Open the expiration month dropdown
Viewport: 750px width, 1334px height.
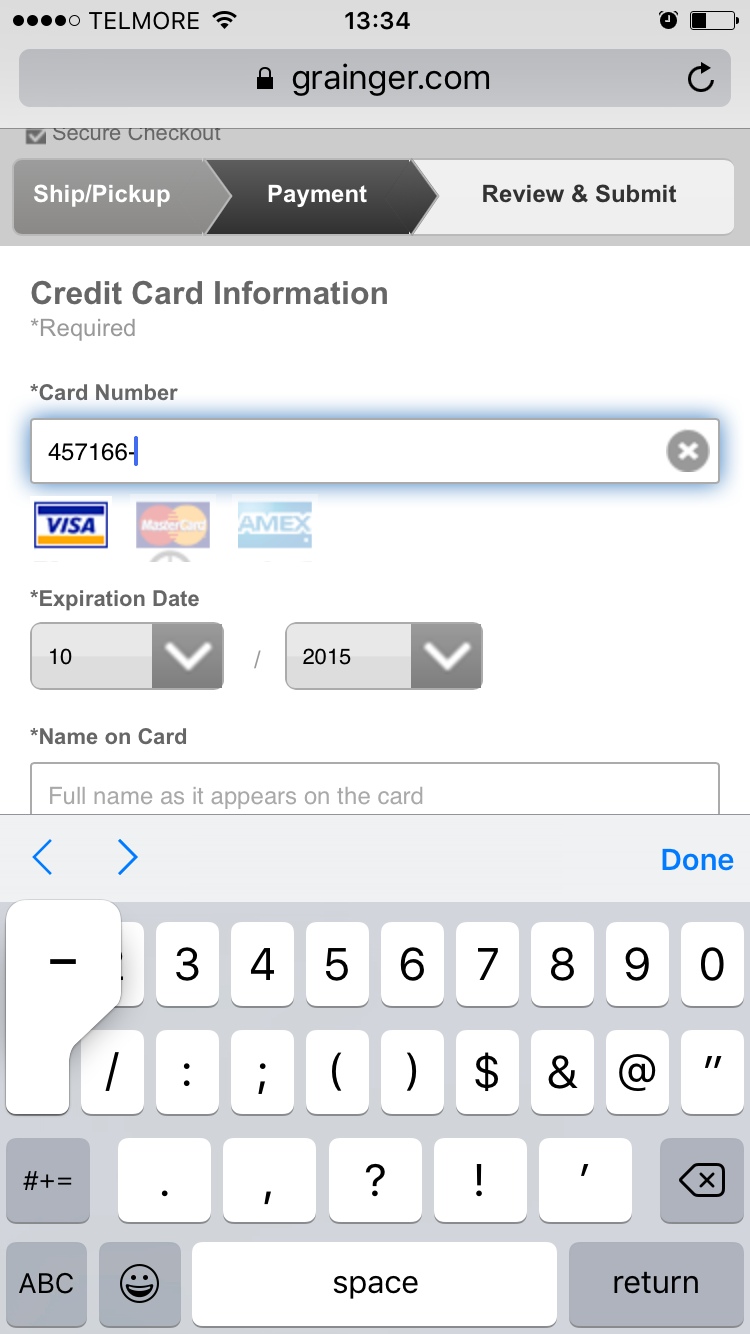coord(127,656)
